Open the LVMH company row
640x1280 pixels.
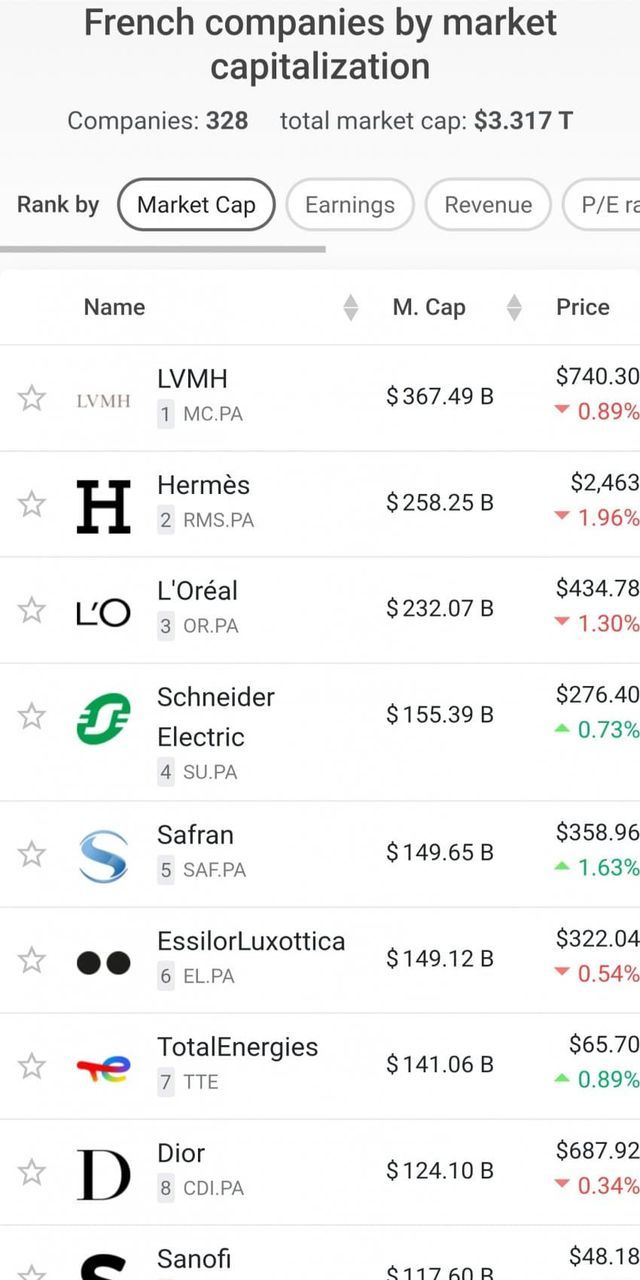tap(192, 379)
